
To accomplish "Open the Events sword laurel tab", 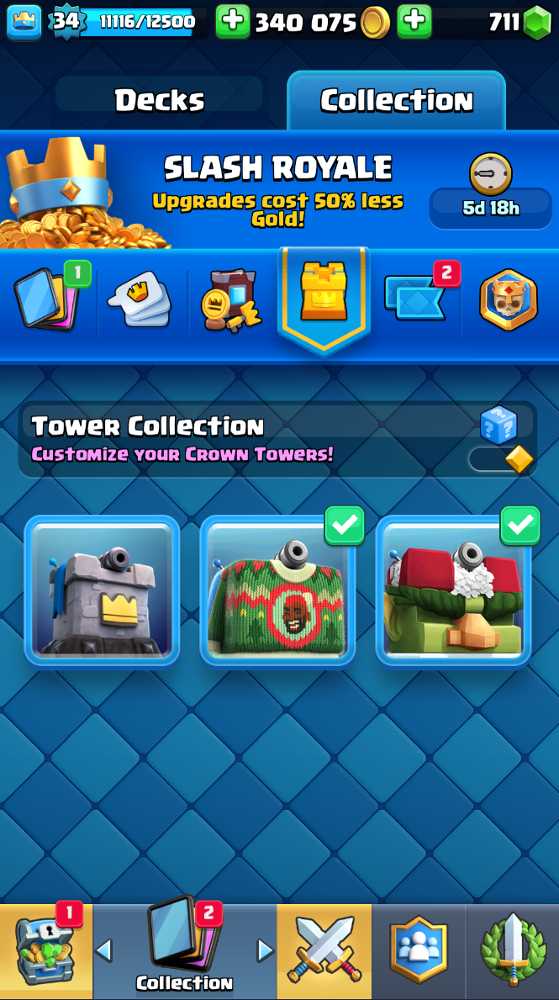I will 513,951.
